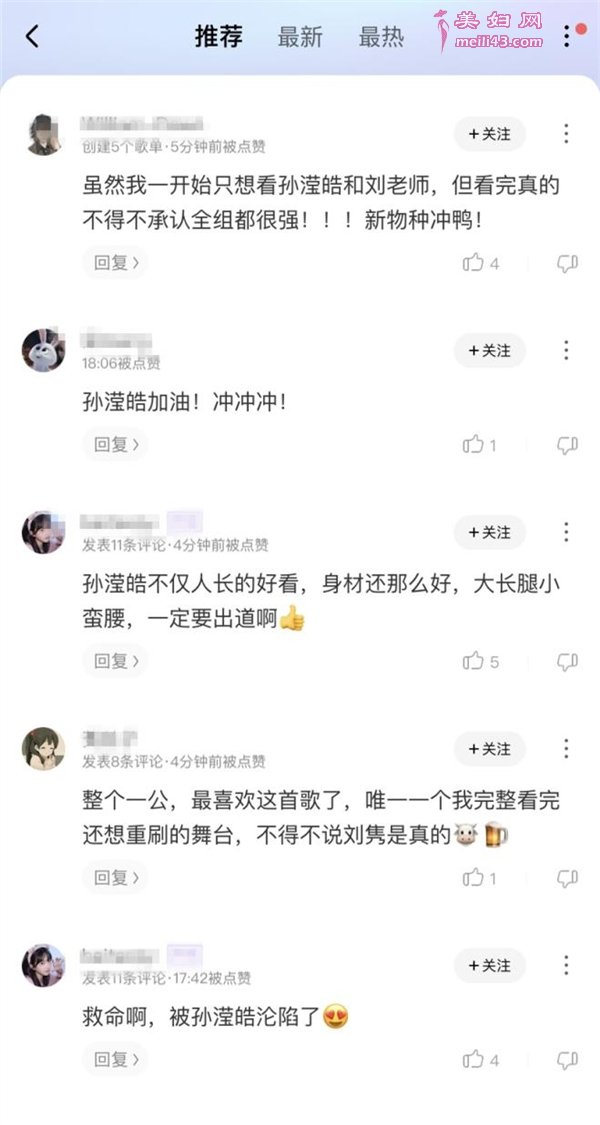
Task: Follow the author of the 新物种冲鸭 comment
Action: (489, 134)
